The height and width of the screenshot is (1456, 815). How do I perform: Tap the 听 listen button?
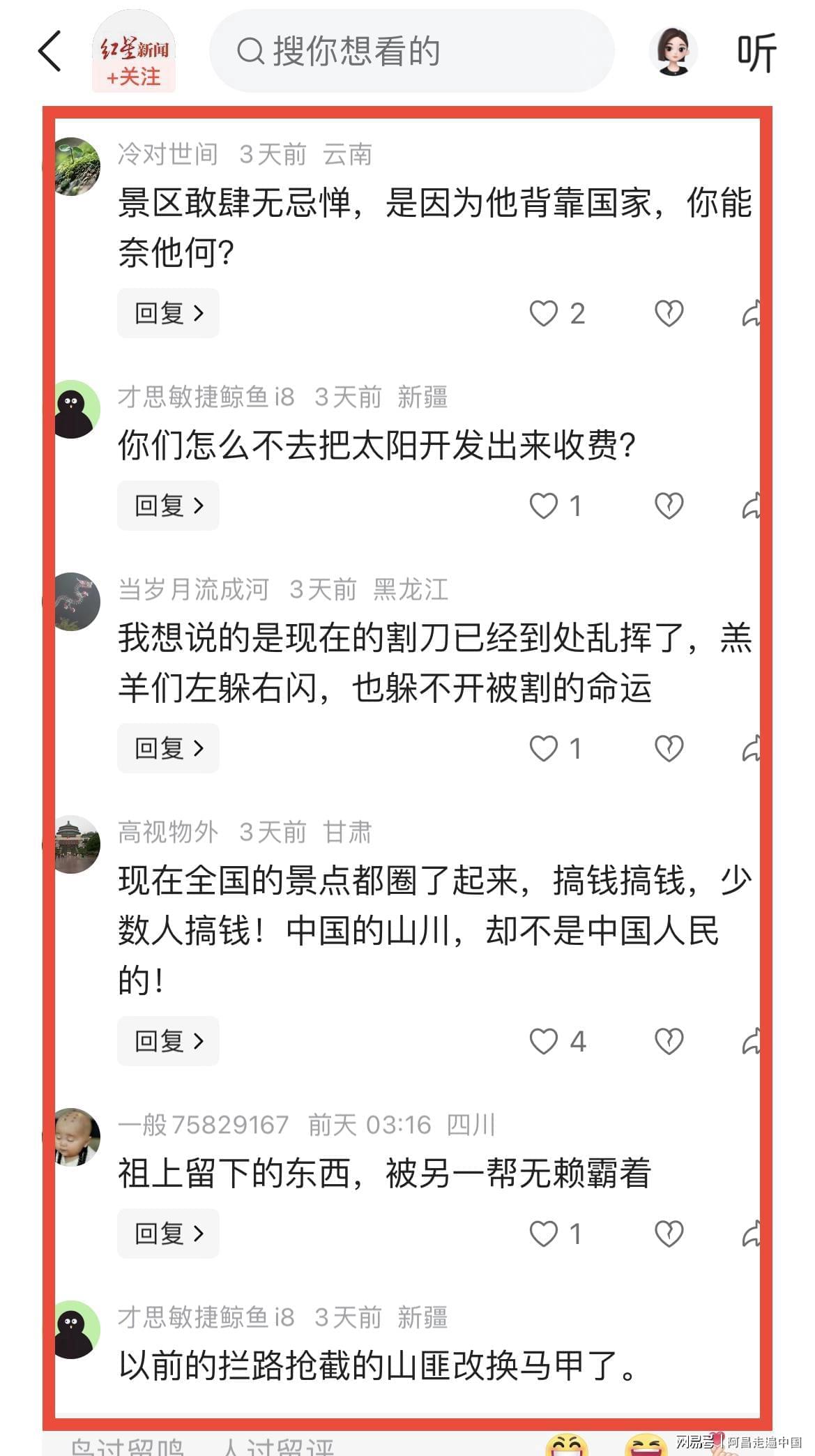coord(756,52)
